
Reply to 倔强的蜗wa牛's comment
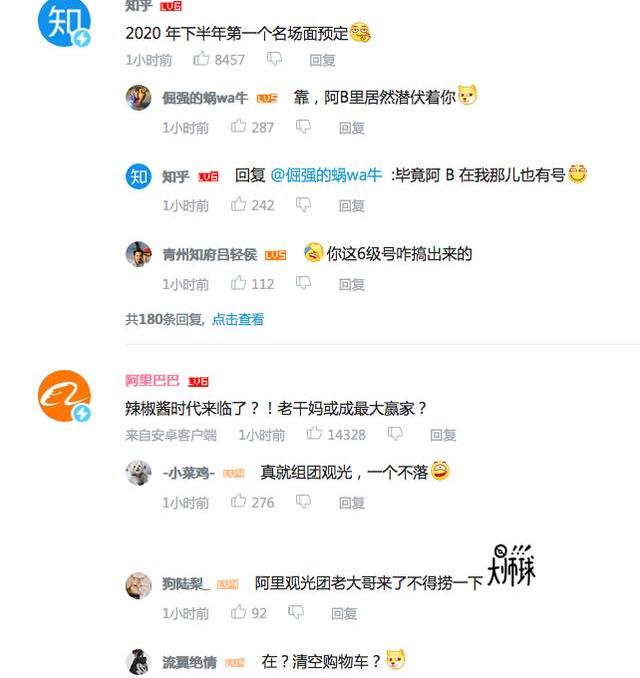351,128
